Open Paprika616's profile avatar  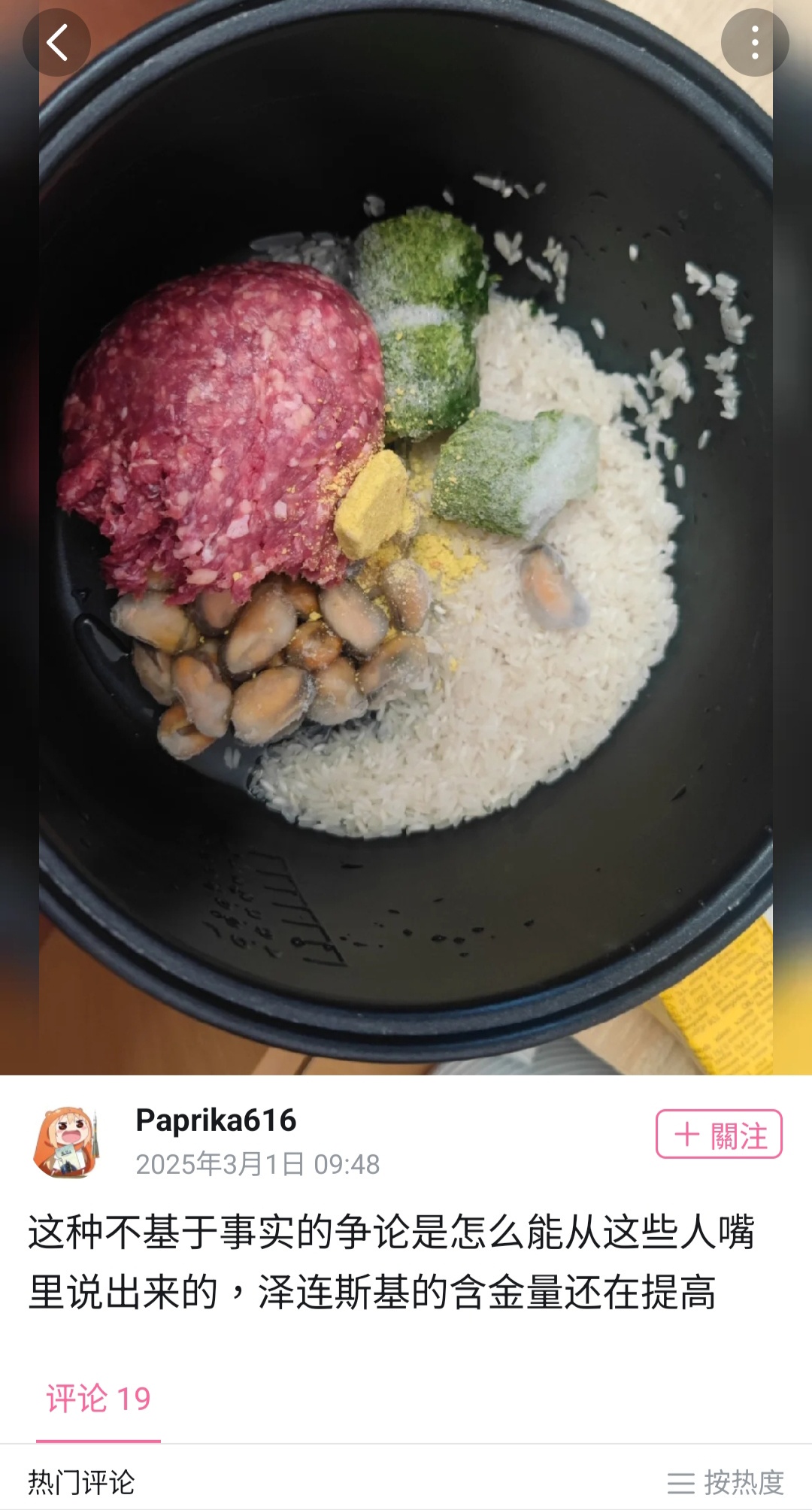click(66, 1142)
